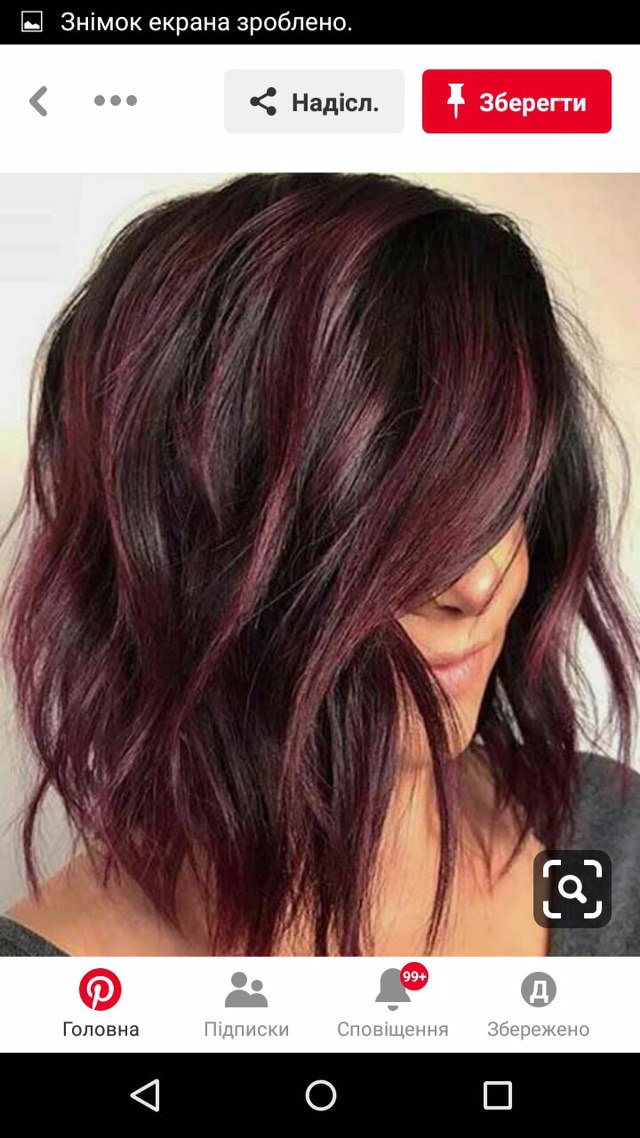This screenshot has width=640, height=1138.
Task: Open the burgundy hair pin image
Action: tap(320, 564)
